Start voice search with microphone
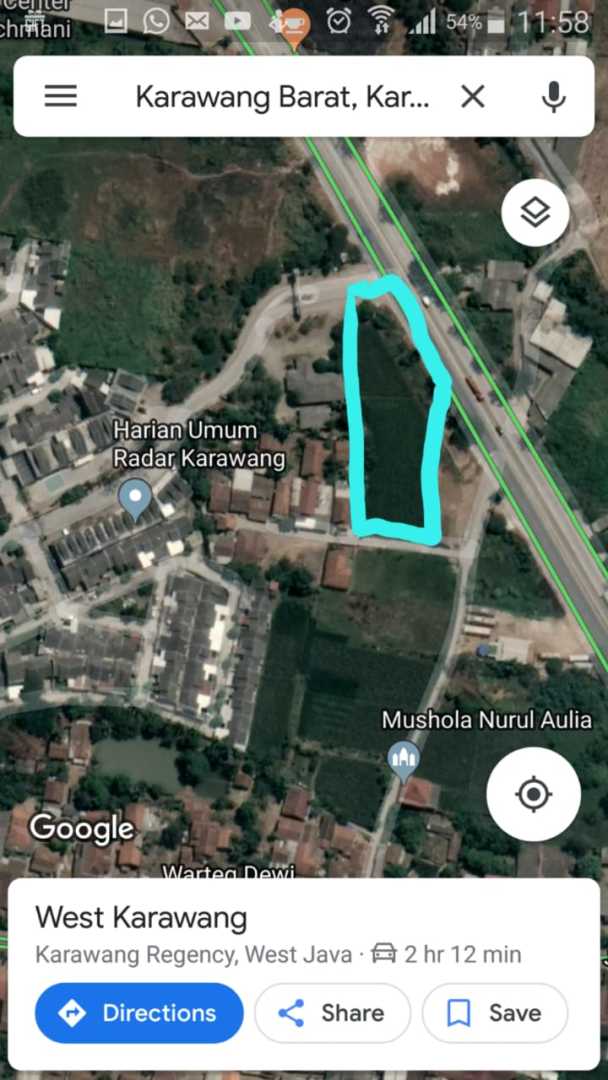This screenshot has height=1080, width=608. tap(553, 96)
